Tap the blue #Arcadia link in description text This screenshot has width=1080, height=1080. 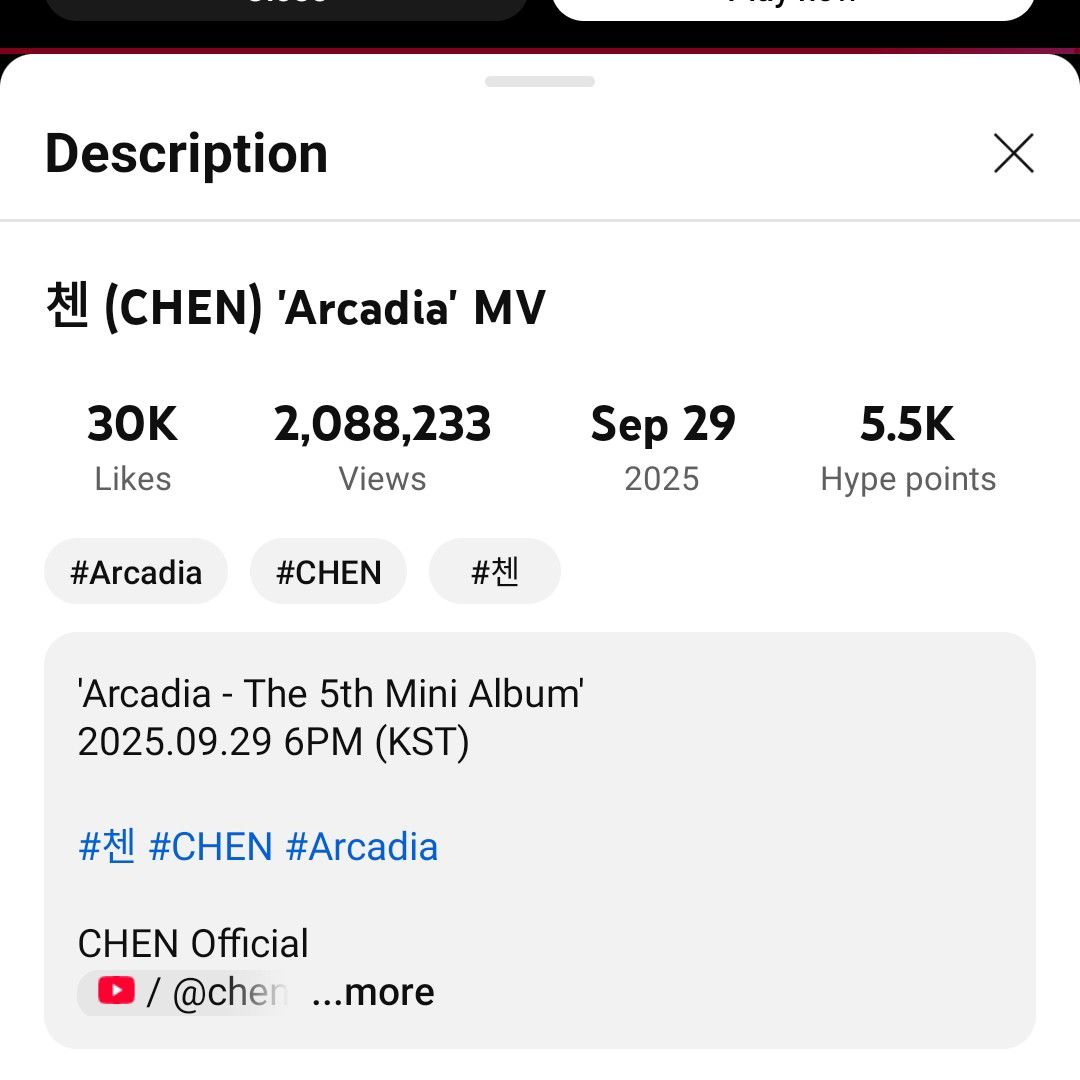pos(362,847)
